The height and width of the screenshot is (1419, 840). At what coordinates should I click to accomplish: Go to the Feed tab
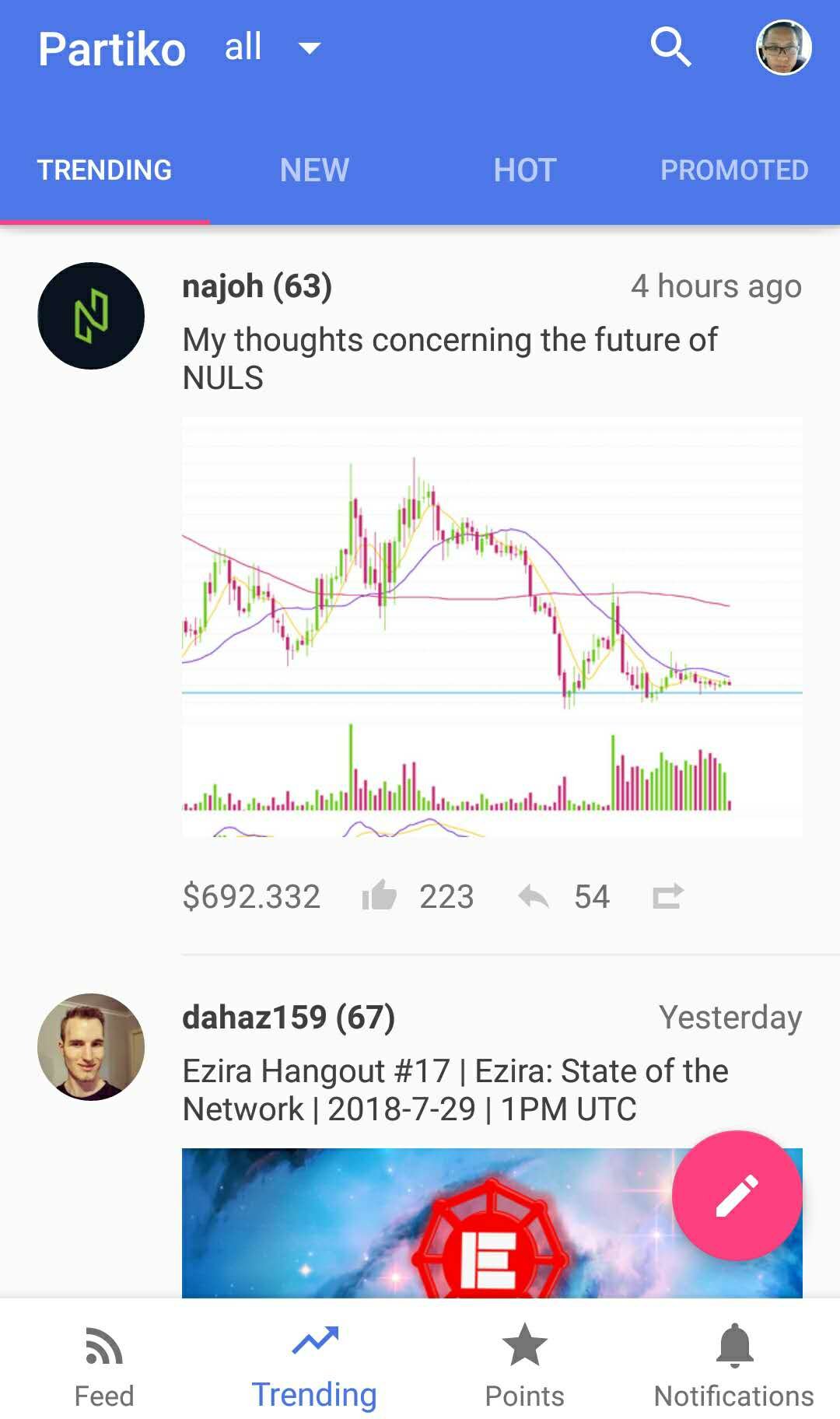(104, 1367)
